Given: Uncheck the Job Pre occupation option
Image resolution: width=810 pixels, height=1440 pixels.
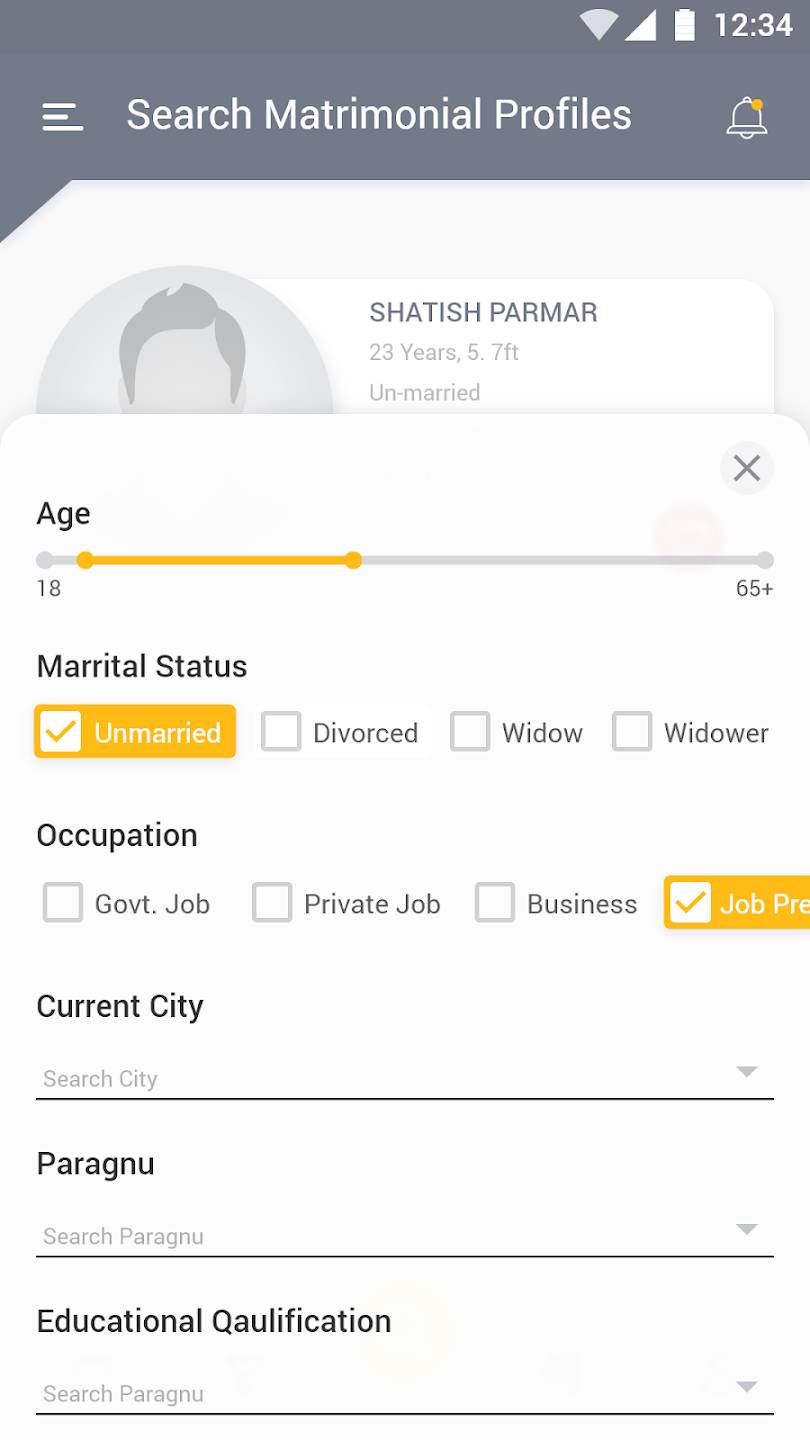Looking at the screenshot, I should pos(737,903).
